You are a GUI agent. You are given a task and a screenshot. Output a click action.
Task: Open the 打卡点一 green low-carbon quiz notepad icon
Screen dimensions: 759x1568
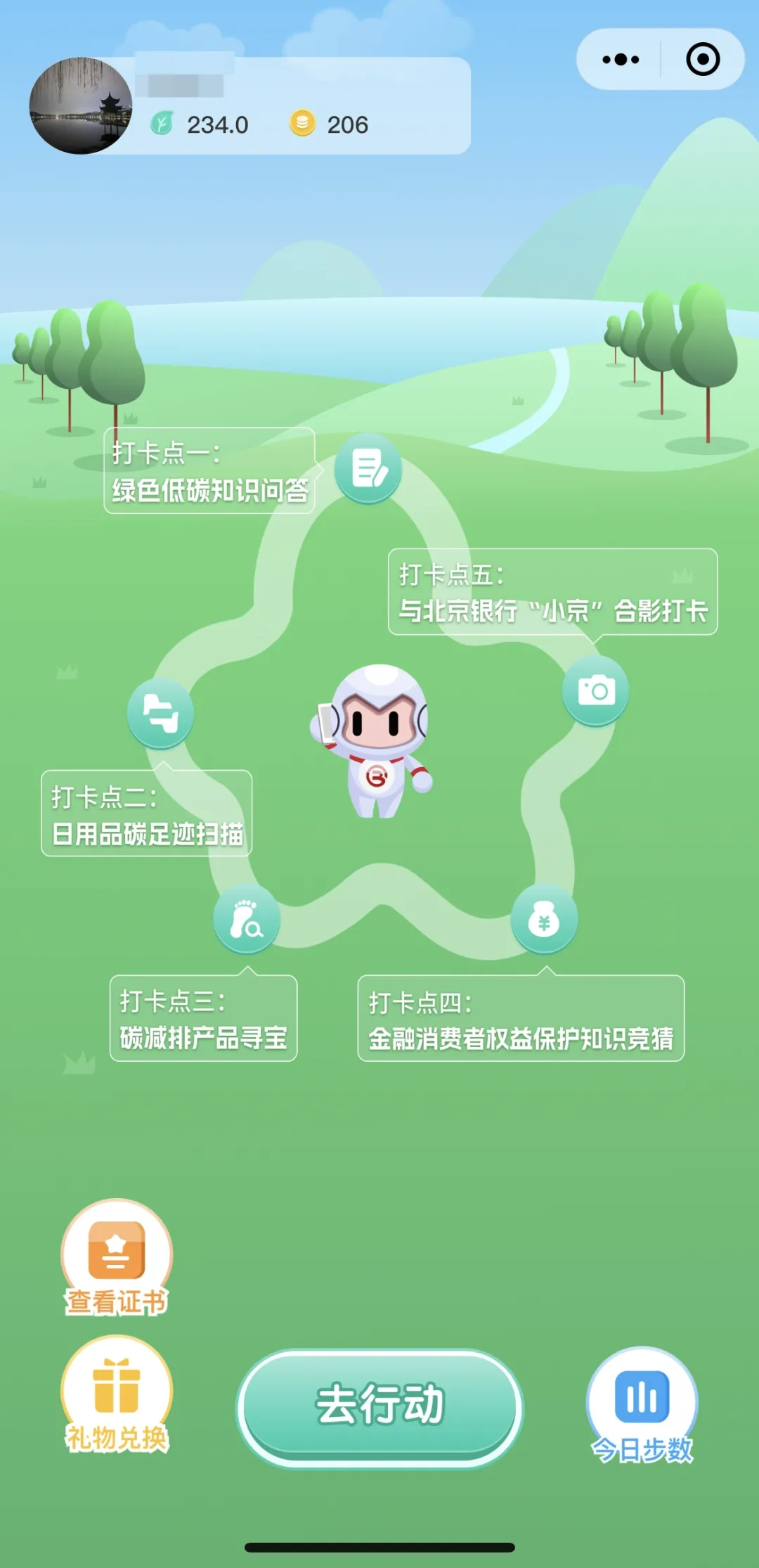point(368,469)
